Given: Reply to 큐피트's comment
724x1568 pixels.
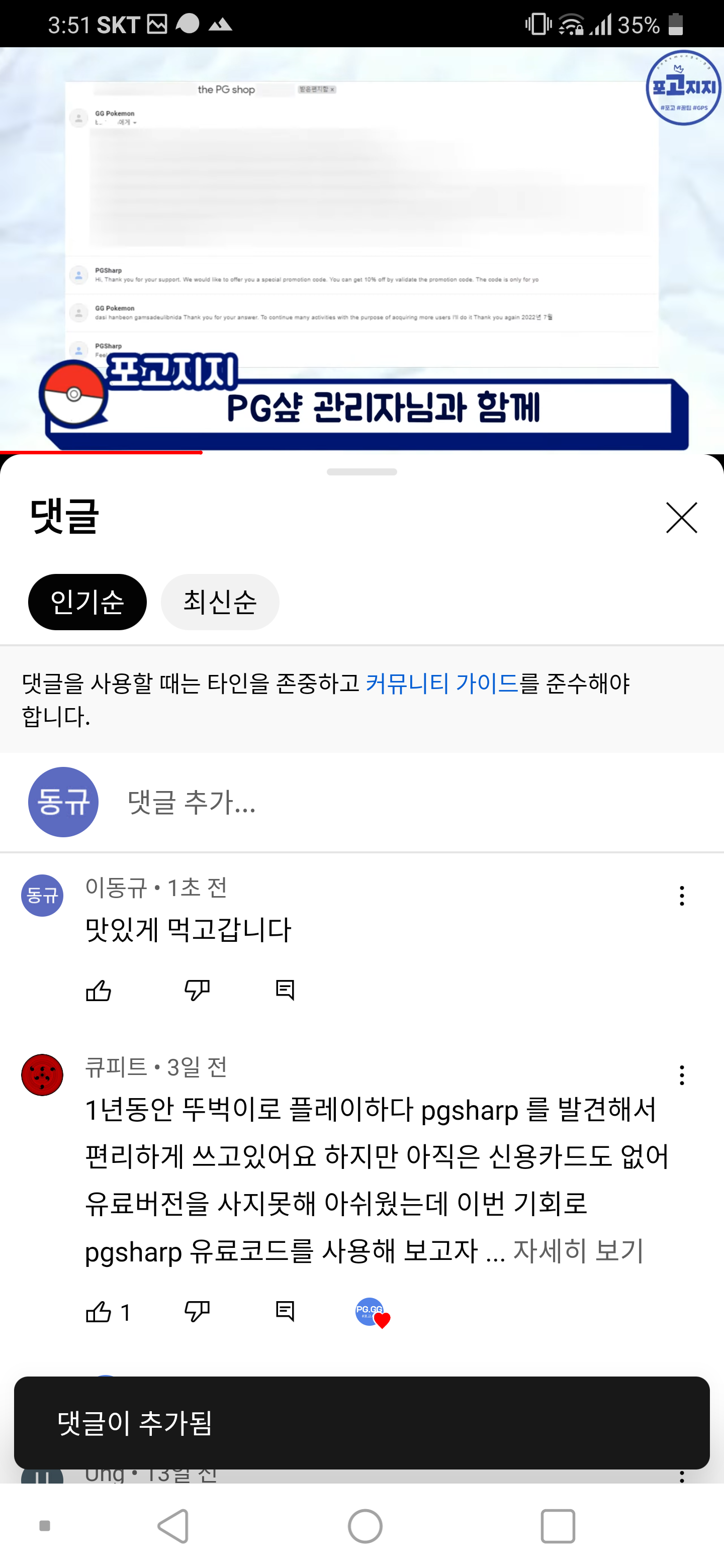Looking at the screenshot, I should pos(285,1312).
